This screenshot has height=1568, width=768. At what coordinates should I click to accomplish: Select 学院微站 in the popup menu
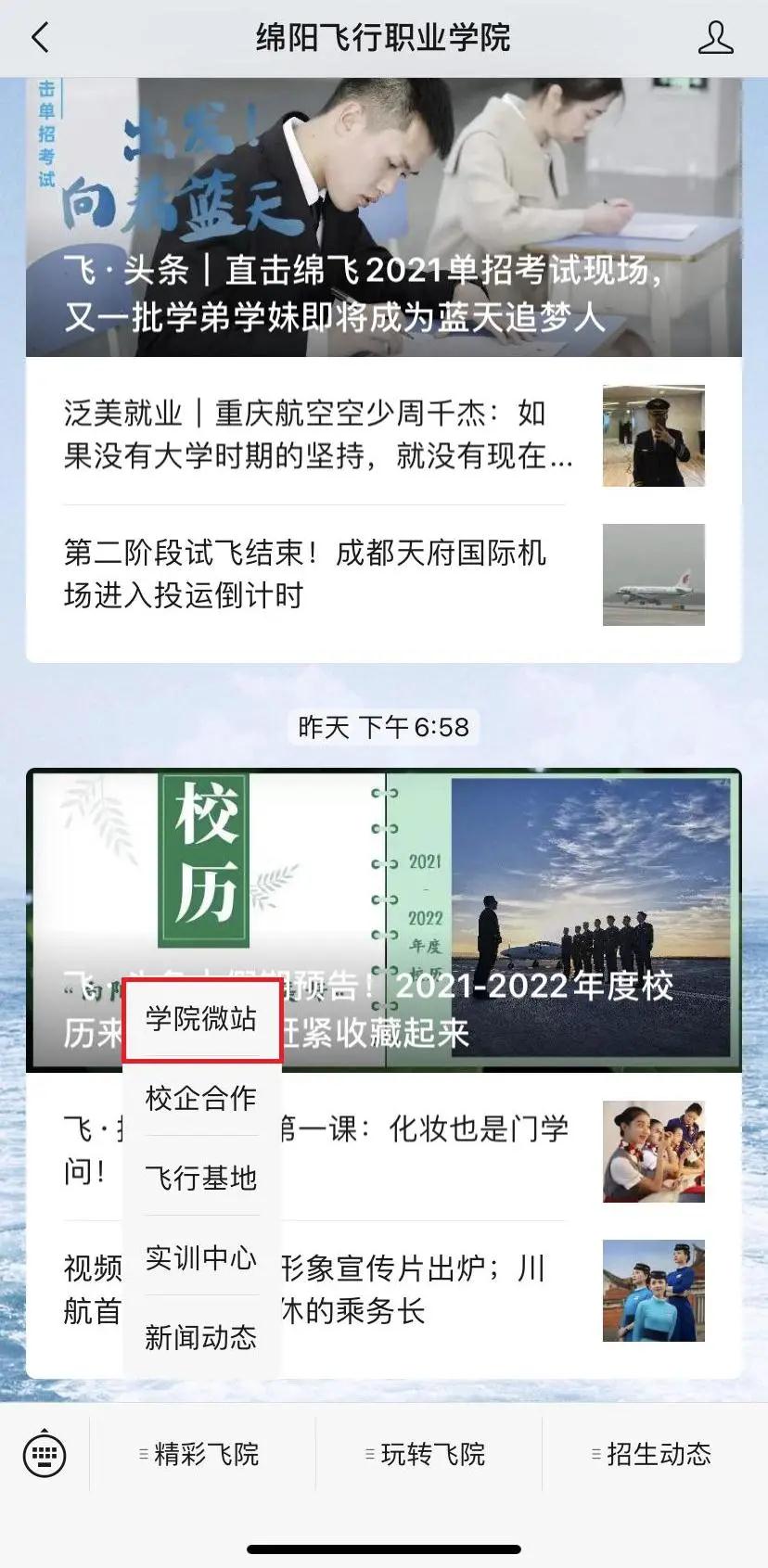(201, 1019)
